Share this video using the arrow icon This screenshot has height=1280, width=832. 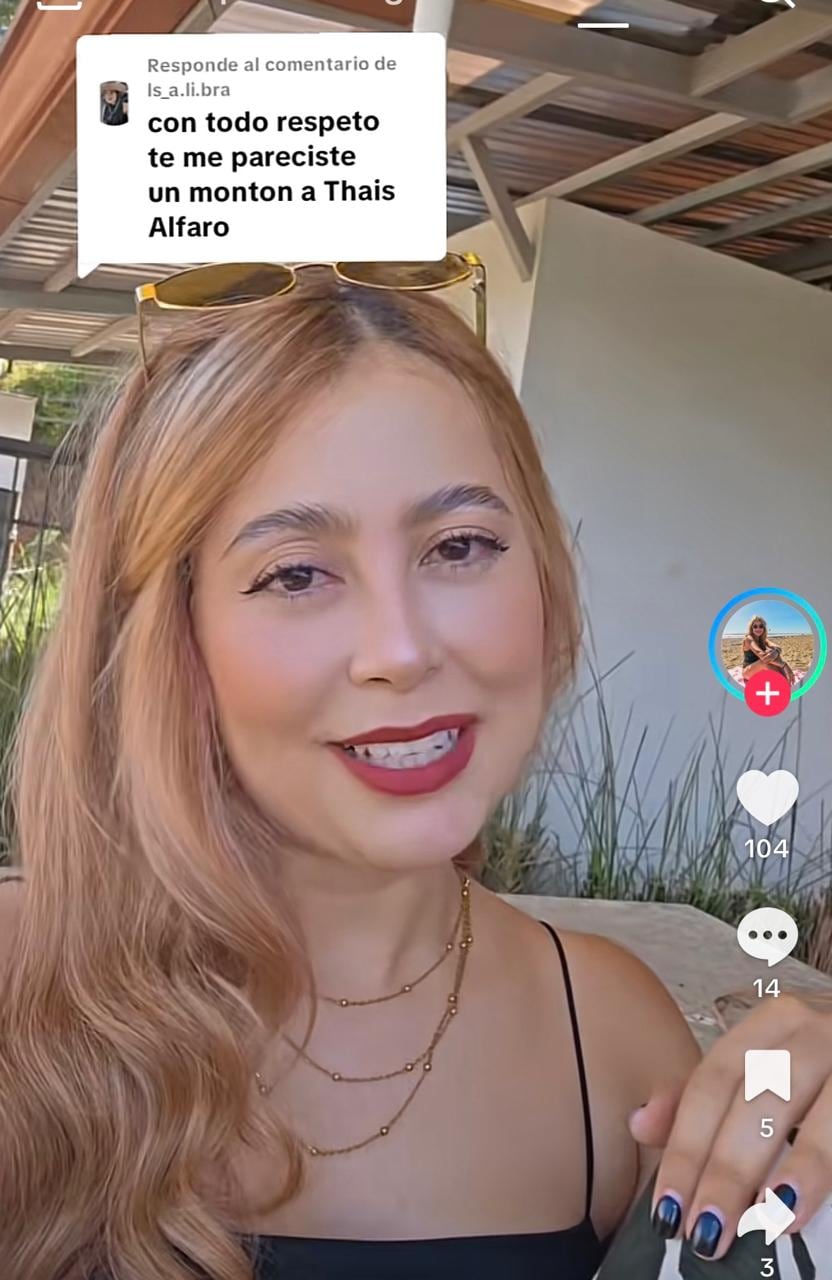tap(767, 1217)
